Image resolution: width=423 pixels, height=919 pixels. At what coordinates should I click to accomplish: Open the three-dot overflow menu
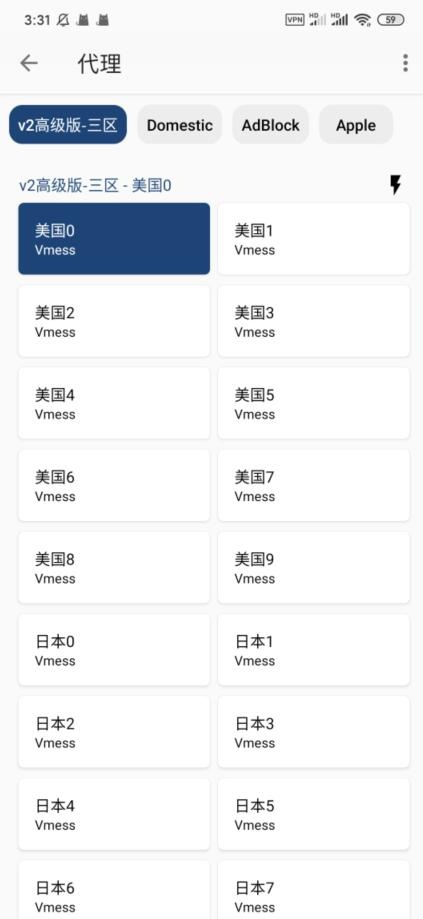tap(405, 63)
